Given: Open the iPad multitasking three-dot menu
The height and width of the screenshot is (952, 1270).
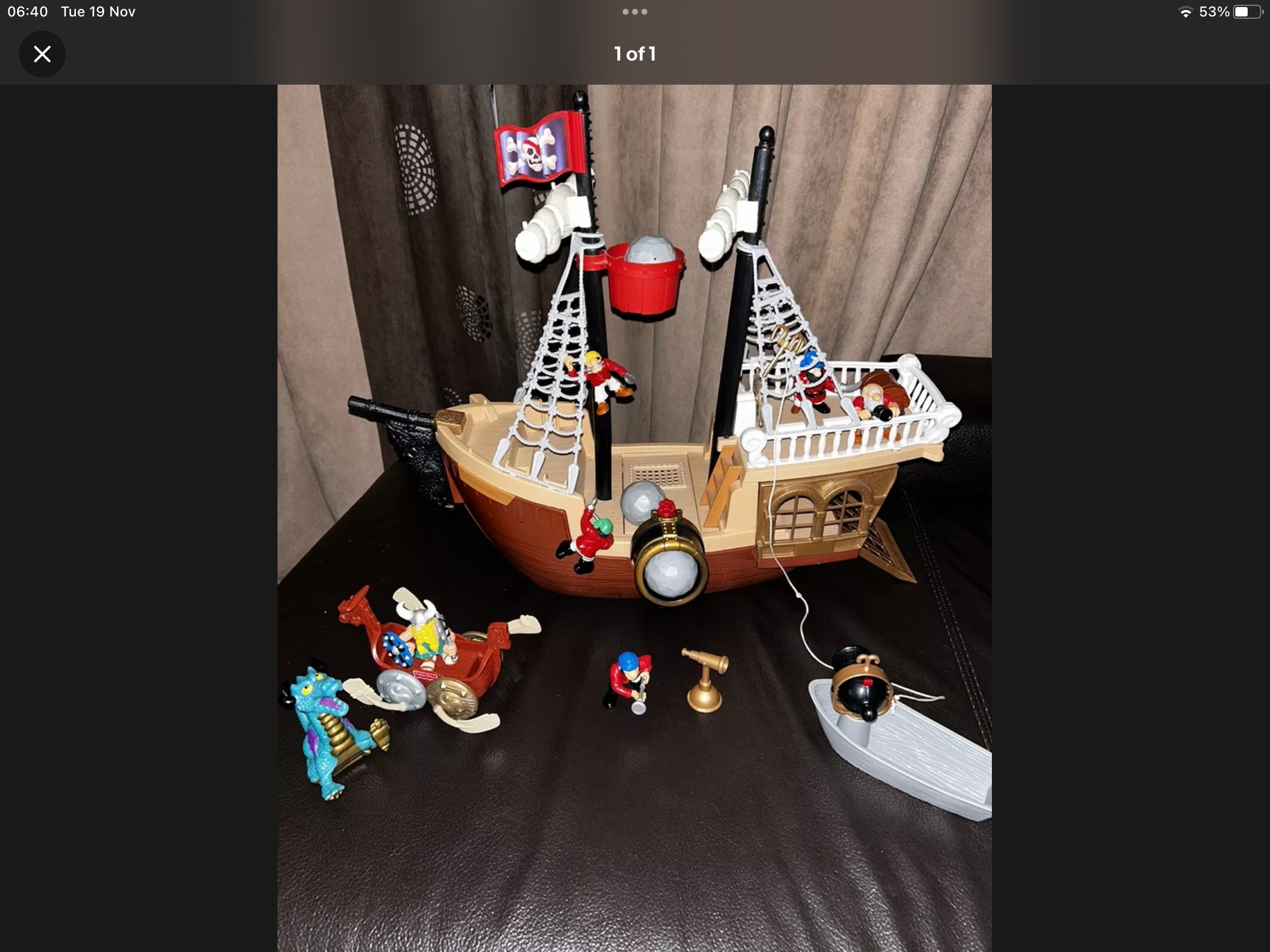Looking at the screenshot, I should [x=634, y=12].
